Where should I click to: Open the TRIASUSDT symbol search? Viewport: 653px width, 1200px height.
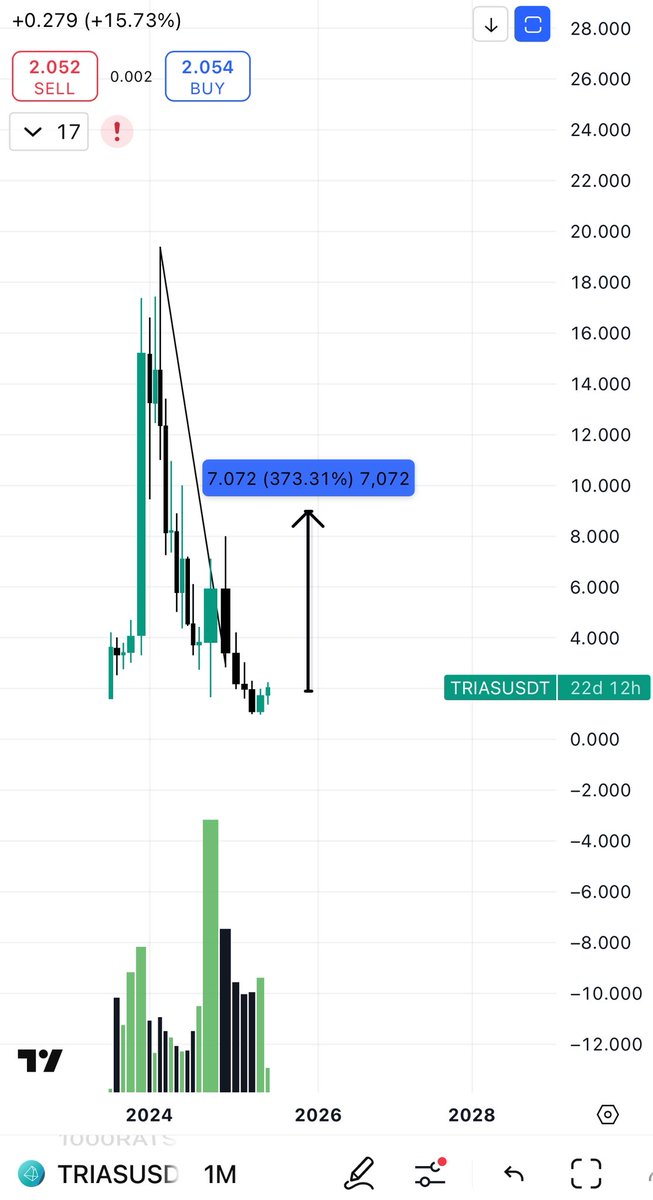coord(99,1173)
